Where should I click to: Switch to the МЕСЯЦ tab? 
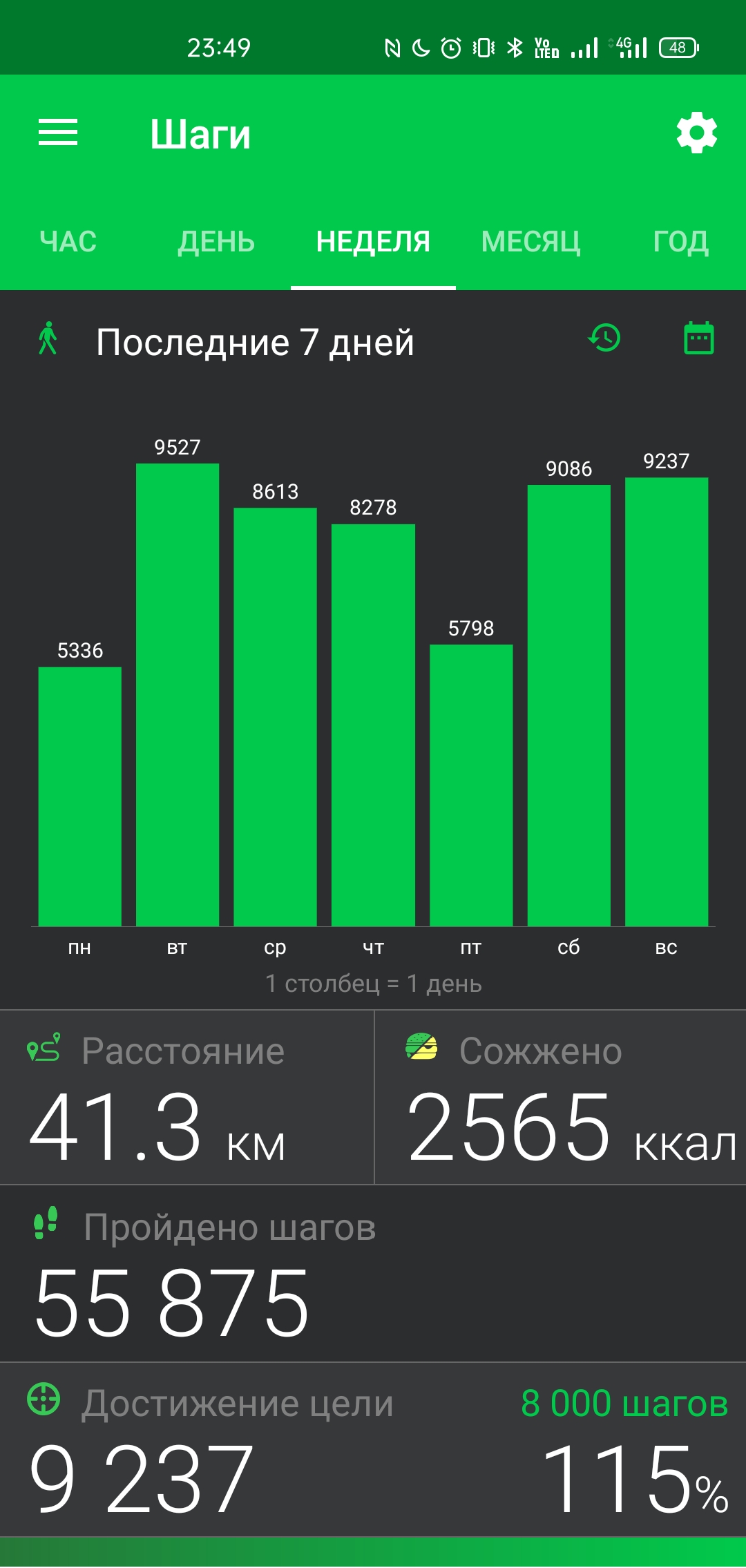(530, 242)
